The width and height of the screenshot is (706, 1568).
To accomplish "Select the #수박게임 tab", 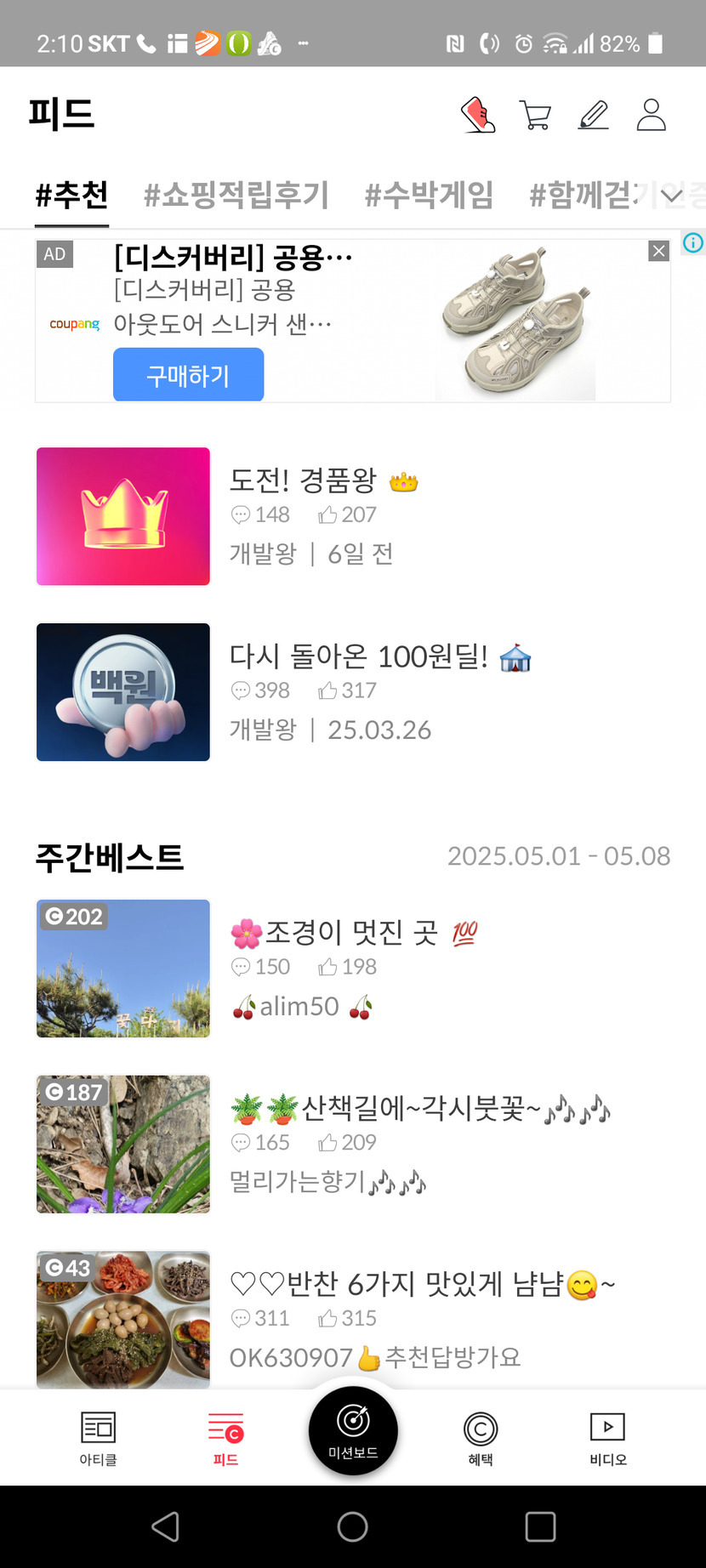I will coord(429,195).
